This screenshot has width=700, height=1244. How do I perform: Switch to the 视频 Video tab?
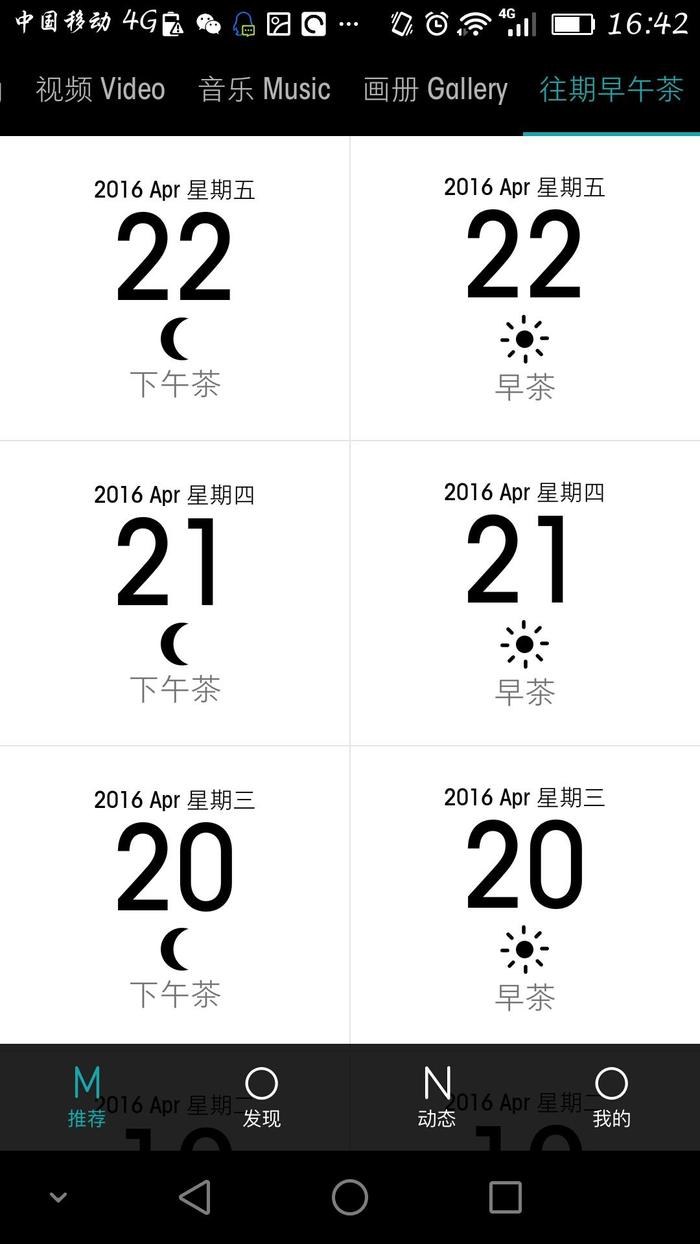pyautogui.click(x=100, y=90)
